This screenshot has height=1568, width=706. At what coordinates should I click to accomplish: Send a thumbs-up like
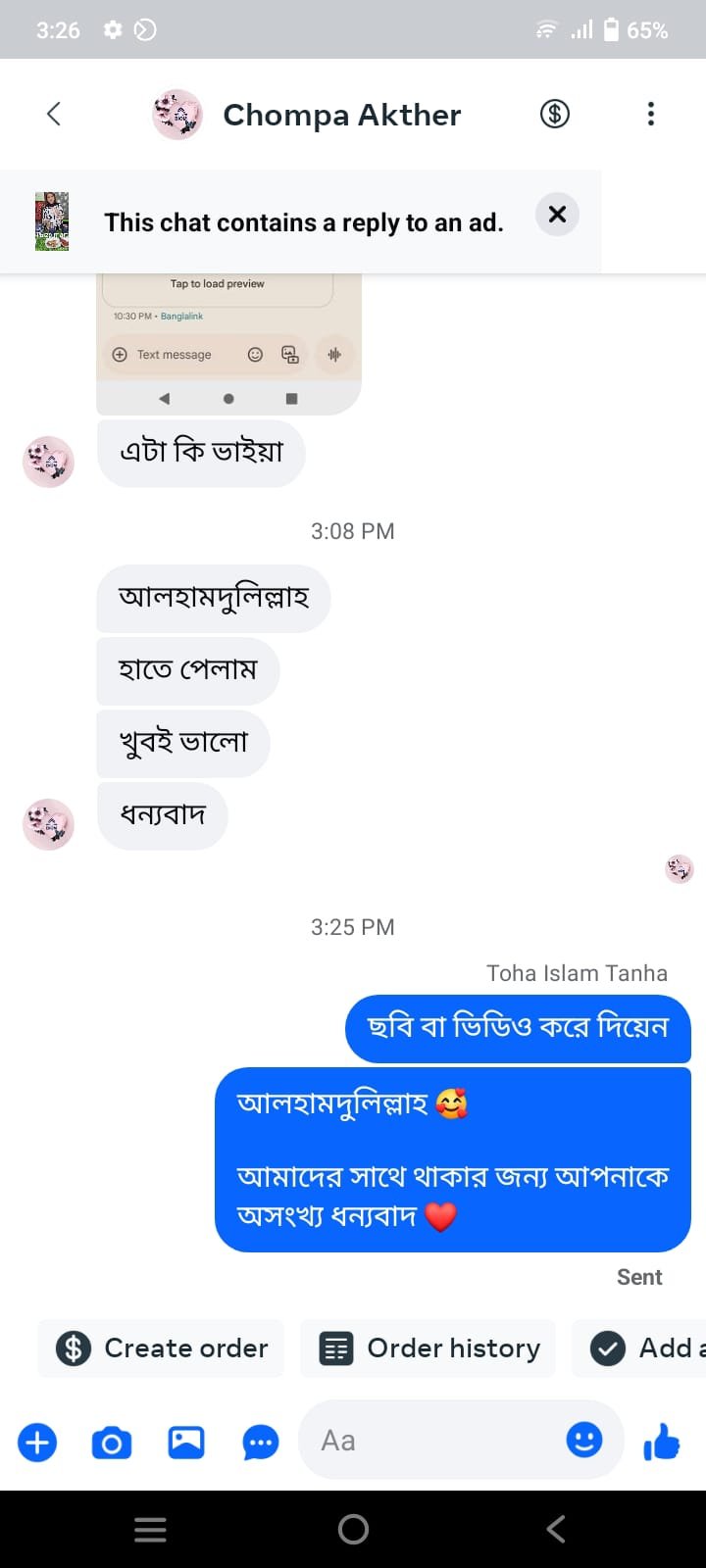pos(662,1442)
